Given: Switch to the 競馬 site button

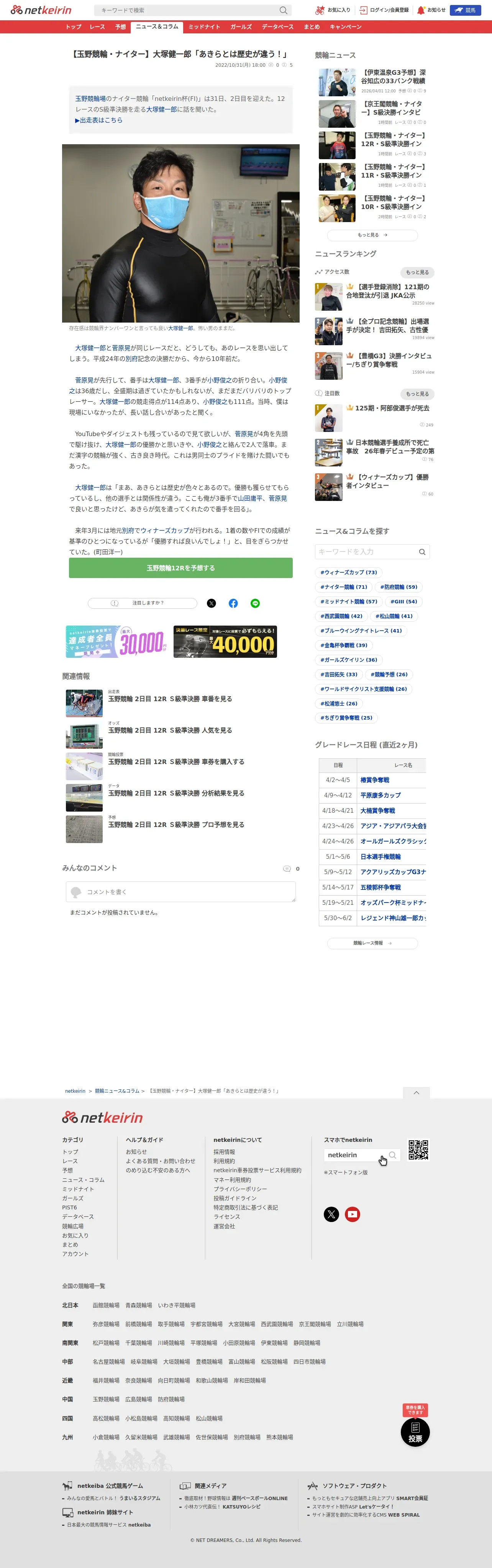Looking at the screenshot, I should click(465, 10).
